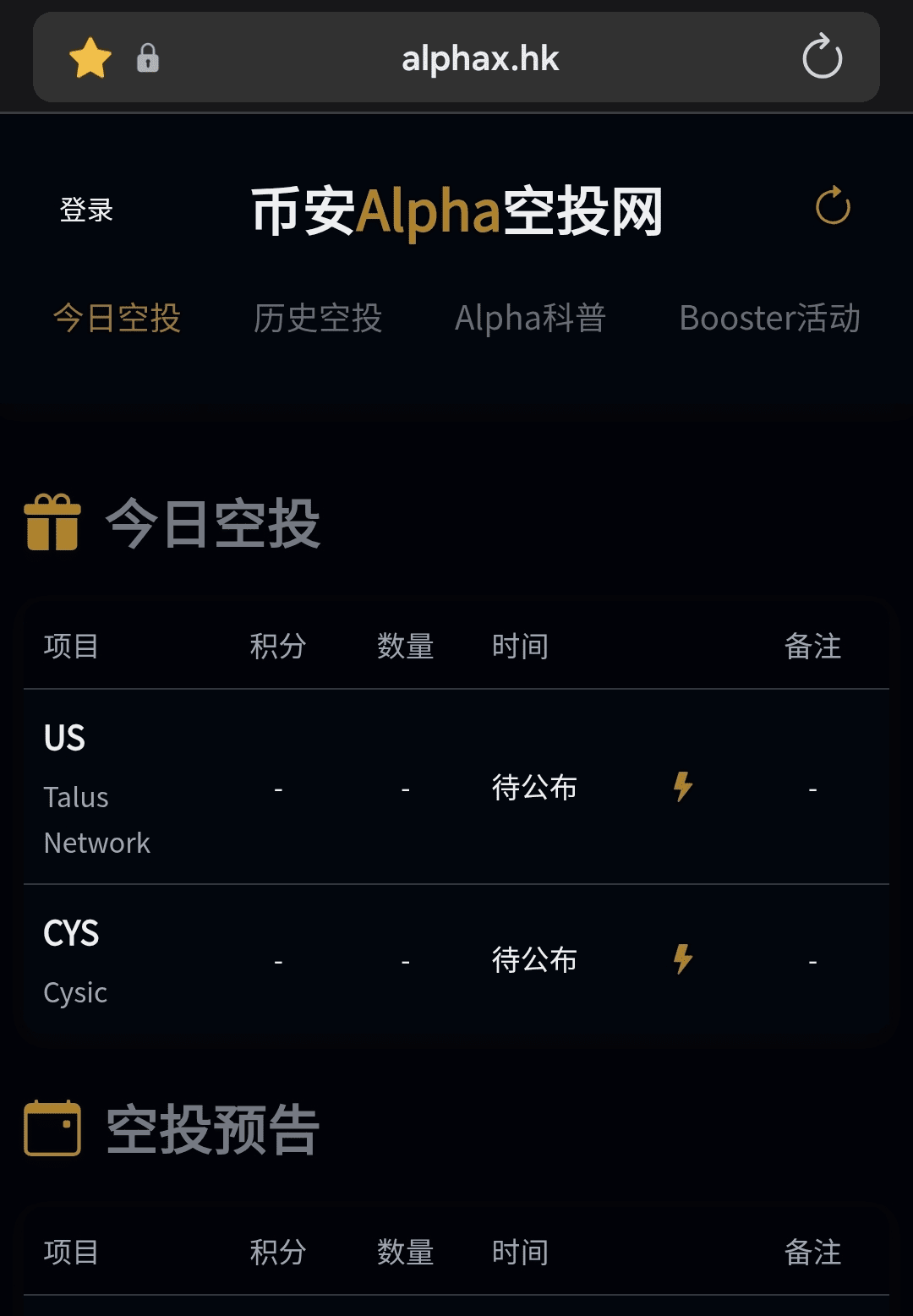The width and height of the screenshot is (913, 1316).
Task: Refresh airdrop data with the gold refresh icon
Action: coord(833,206)
